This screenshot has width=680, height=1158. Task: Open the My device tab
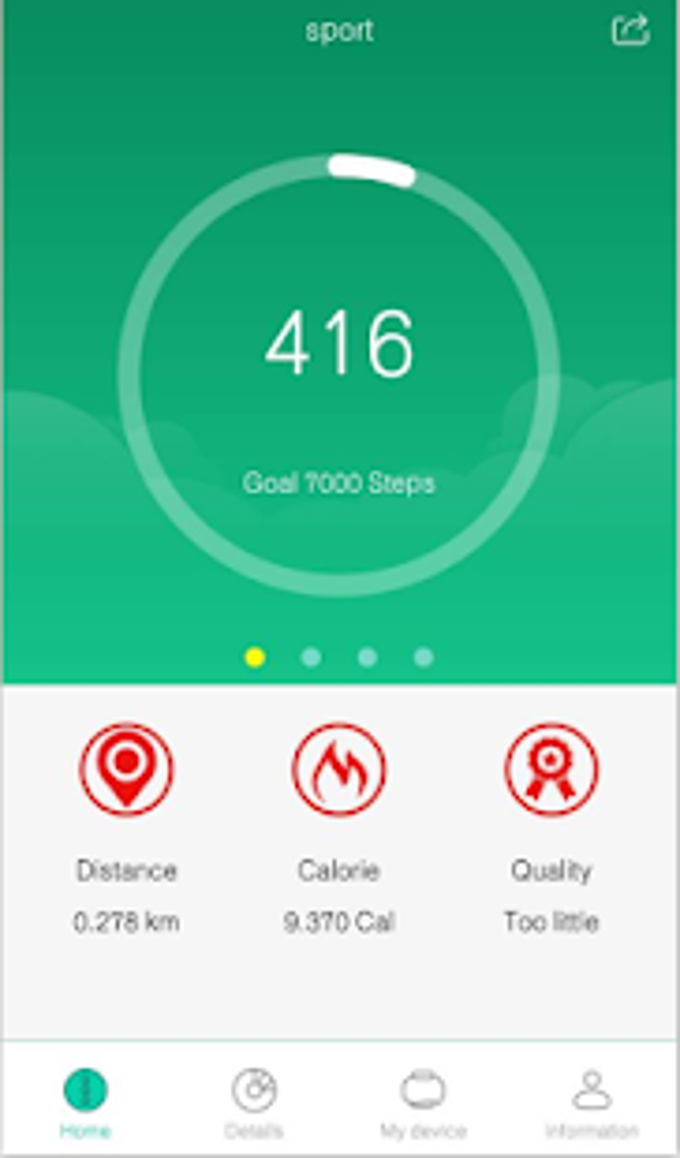[x=422, y=1103]
